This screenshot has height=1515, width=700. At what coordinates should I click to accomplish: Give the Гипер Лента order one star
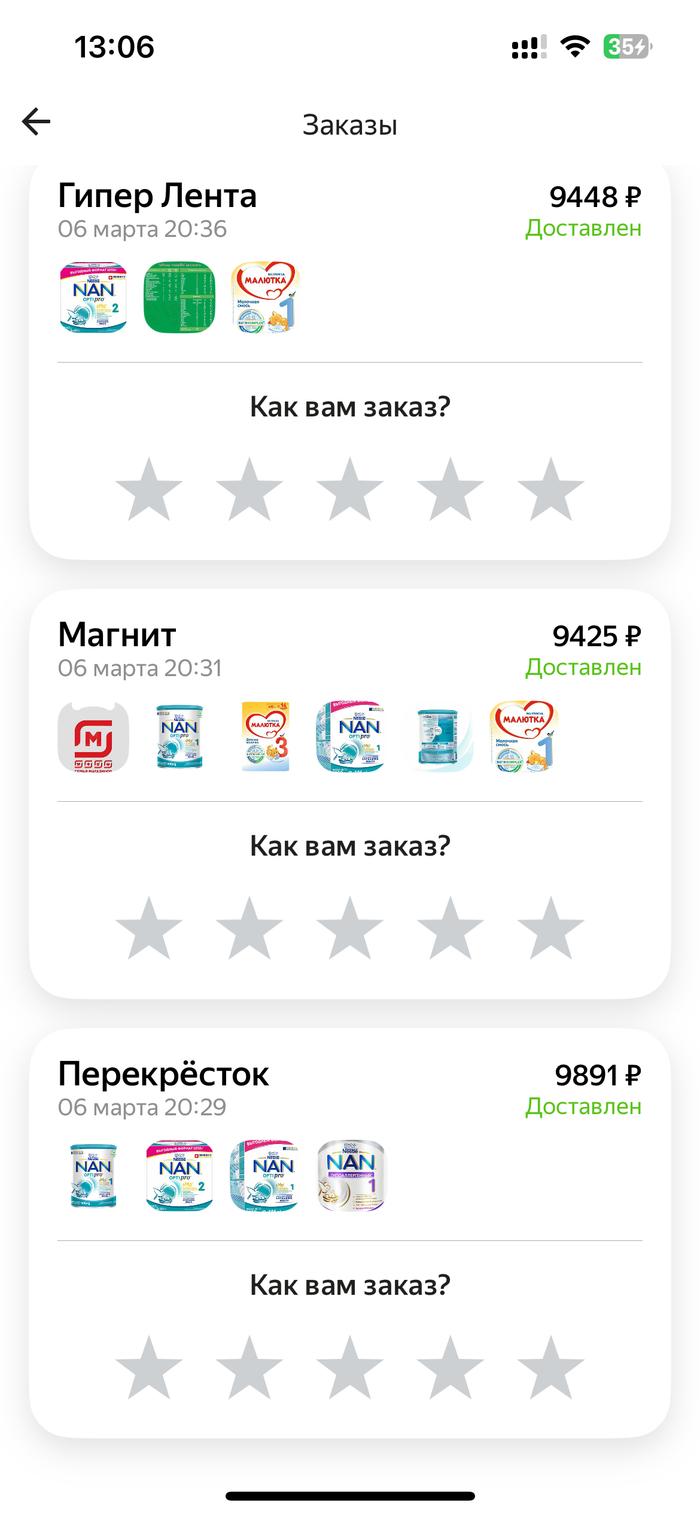click(x=149, y=490)
